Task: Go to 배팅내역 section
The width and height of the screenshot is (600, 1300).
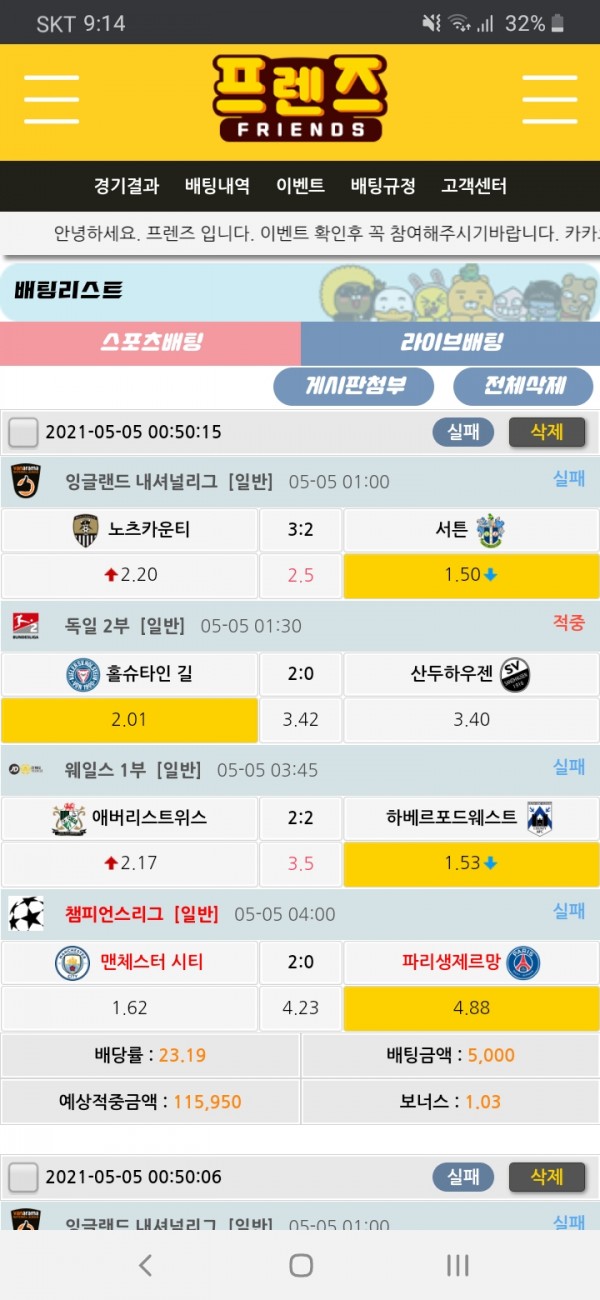Action: pyautogui.click(x=217, y=186)
